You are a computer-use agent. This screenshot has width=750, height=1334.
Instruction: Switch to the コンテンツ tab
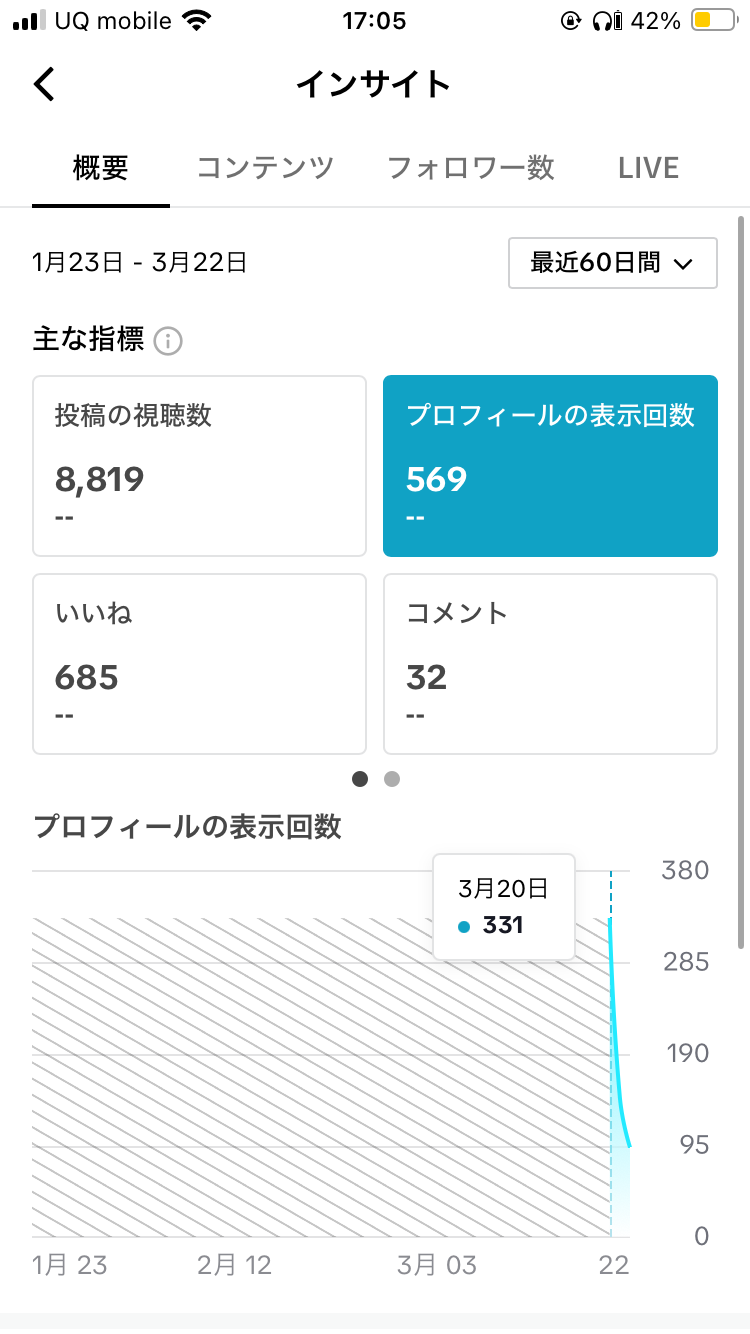tap(265, 168)
